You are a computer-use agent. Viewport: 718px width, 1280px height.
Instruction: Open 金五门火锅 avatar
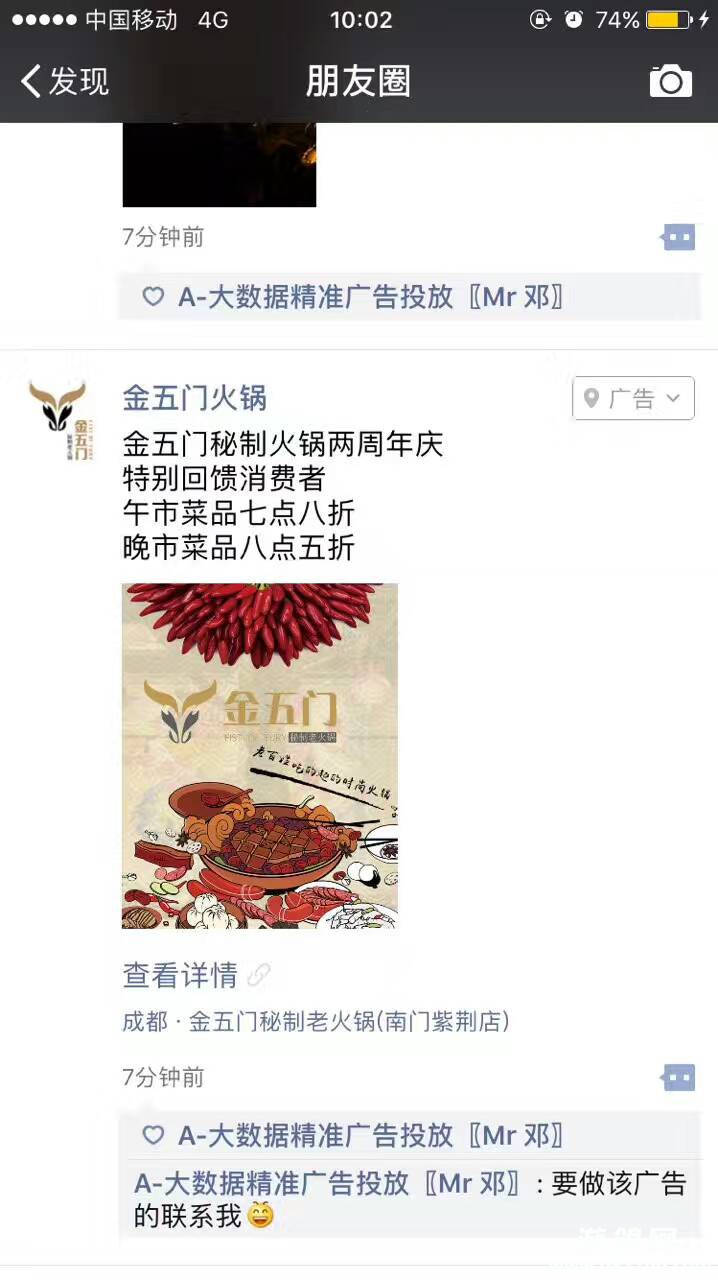57,420
